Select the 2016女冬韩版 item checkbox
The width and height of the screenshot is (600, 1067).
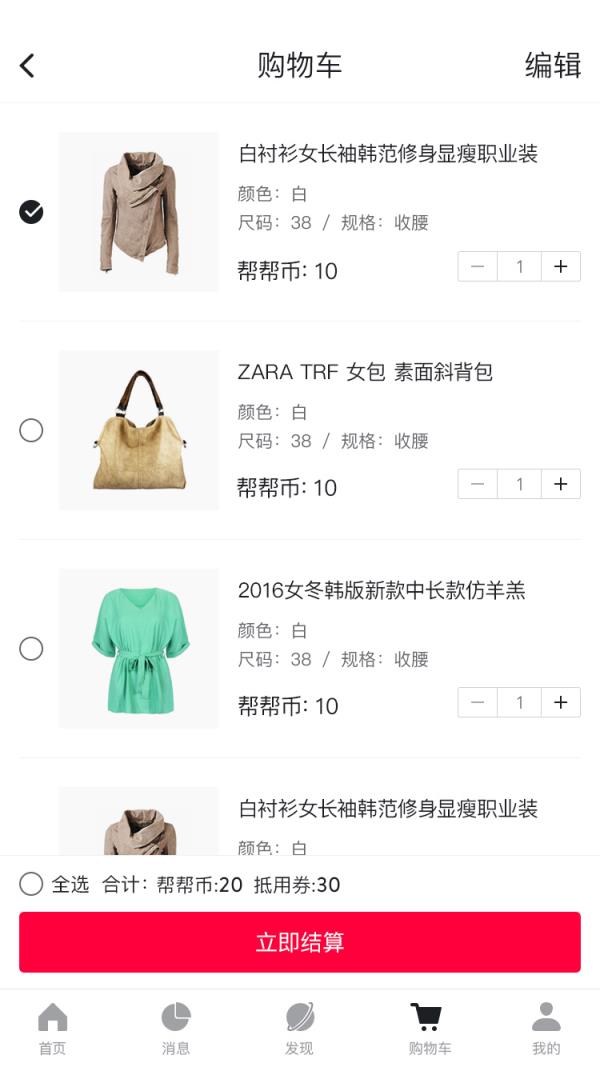click(x=31, y=648)
